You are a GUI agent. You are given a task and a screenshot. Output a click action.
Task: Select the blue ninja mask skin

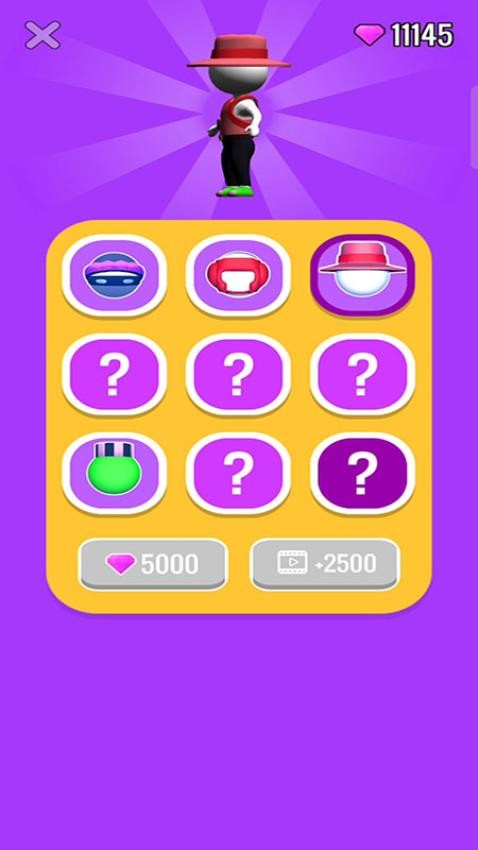click(114, 275)
